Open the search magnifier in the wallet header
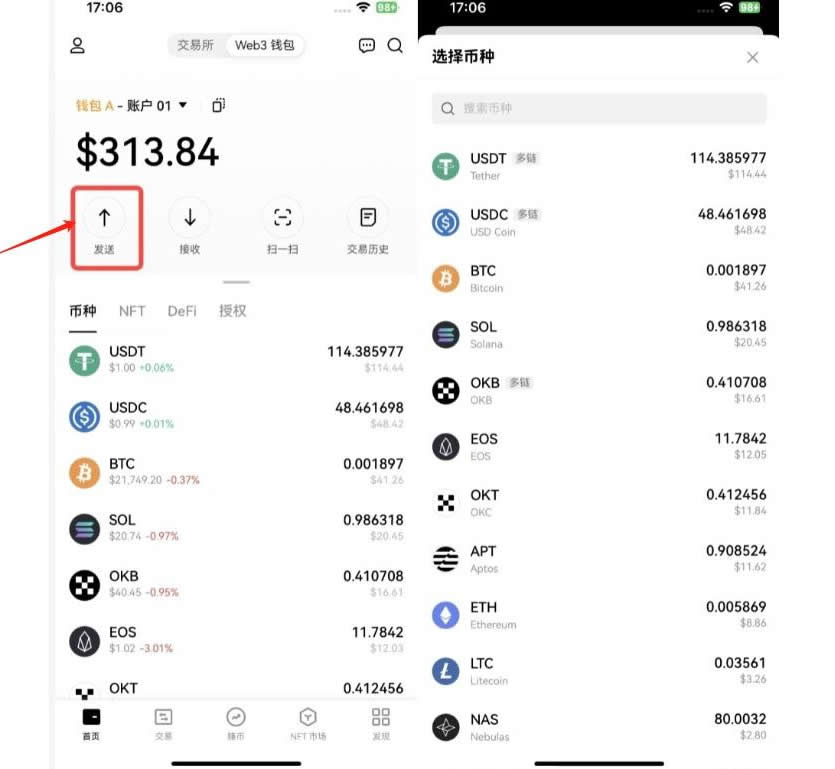Image resolution: width=835 pixels, height=769 pixels. (395, 46)
